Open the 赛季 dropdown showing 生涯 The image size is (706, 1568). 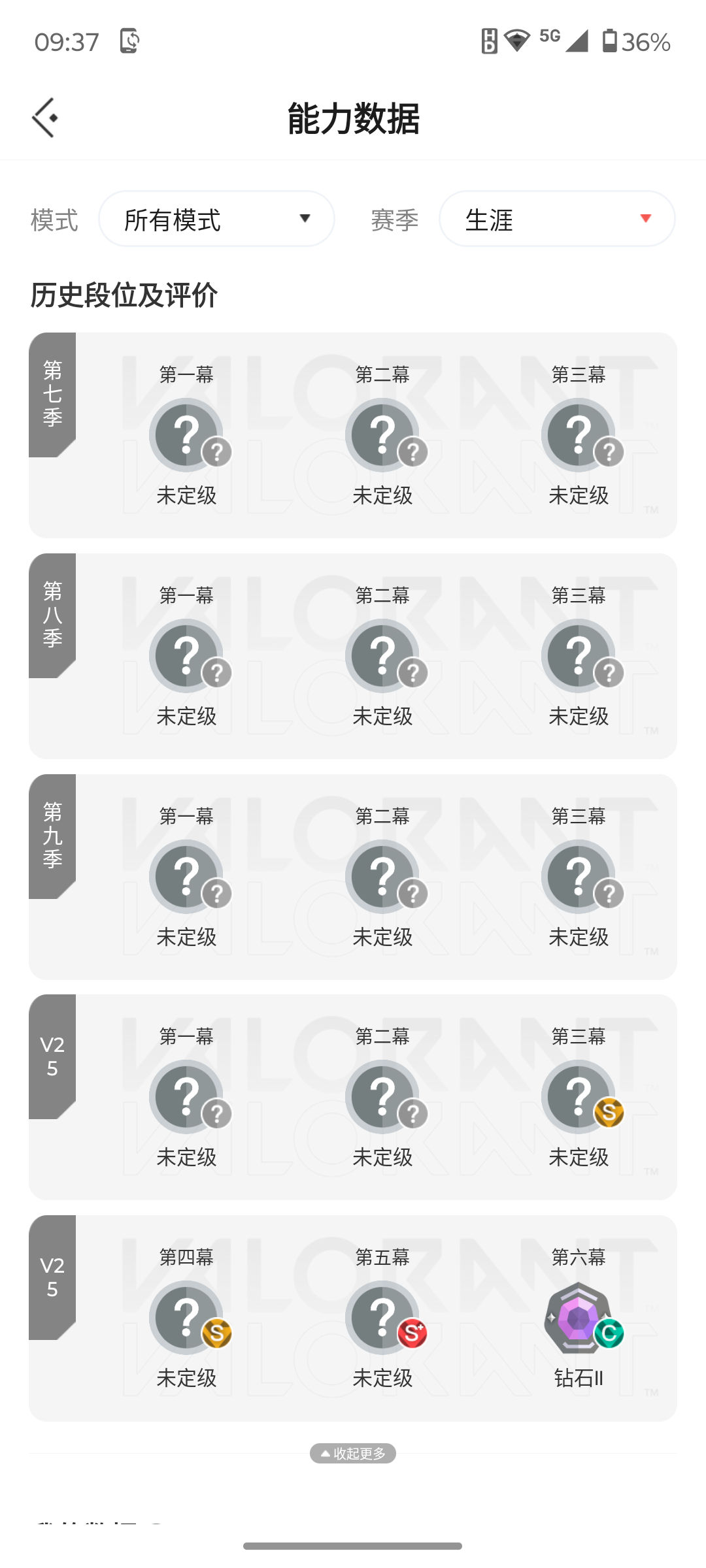pos(557,219)
